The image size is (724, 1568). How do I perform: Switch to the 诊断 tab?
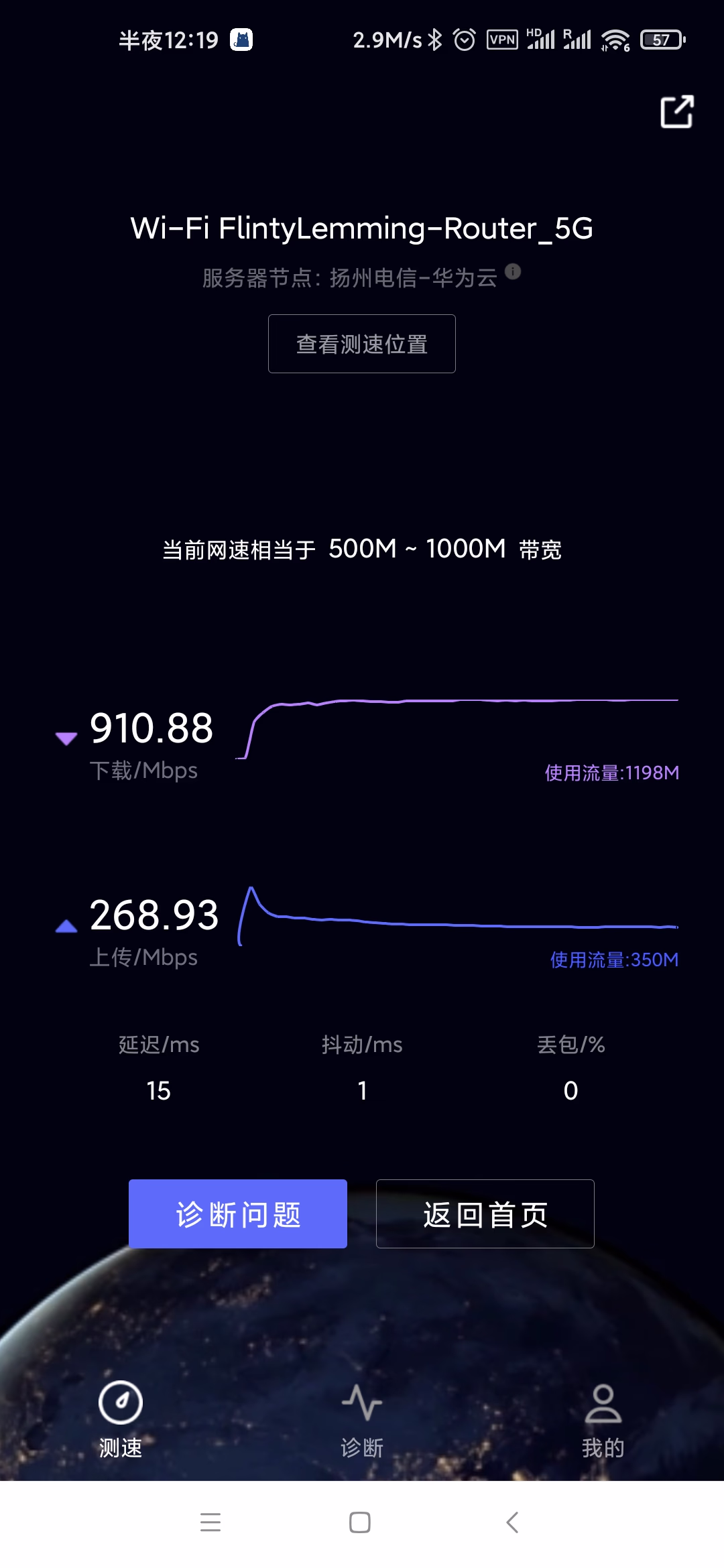coord(362,1419)
